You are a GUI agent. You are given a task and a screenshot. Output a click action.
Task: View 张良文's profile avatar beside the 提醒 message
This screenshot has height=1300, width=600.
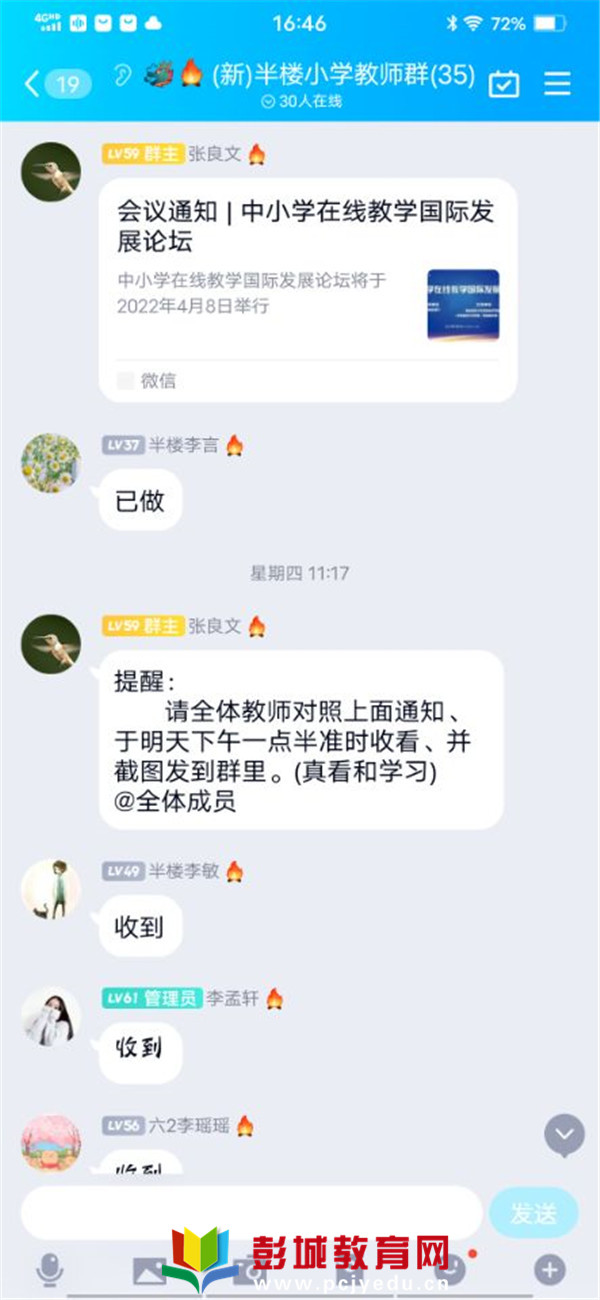(x=51, y=644)
